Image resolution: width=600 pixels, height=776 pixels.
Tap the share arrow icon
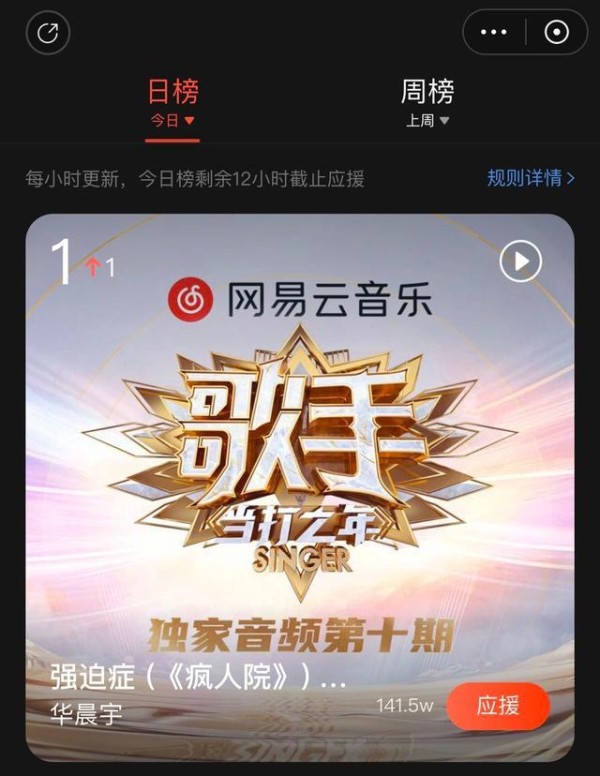(47, 33)
